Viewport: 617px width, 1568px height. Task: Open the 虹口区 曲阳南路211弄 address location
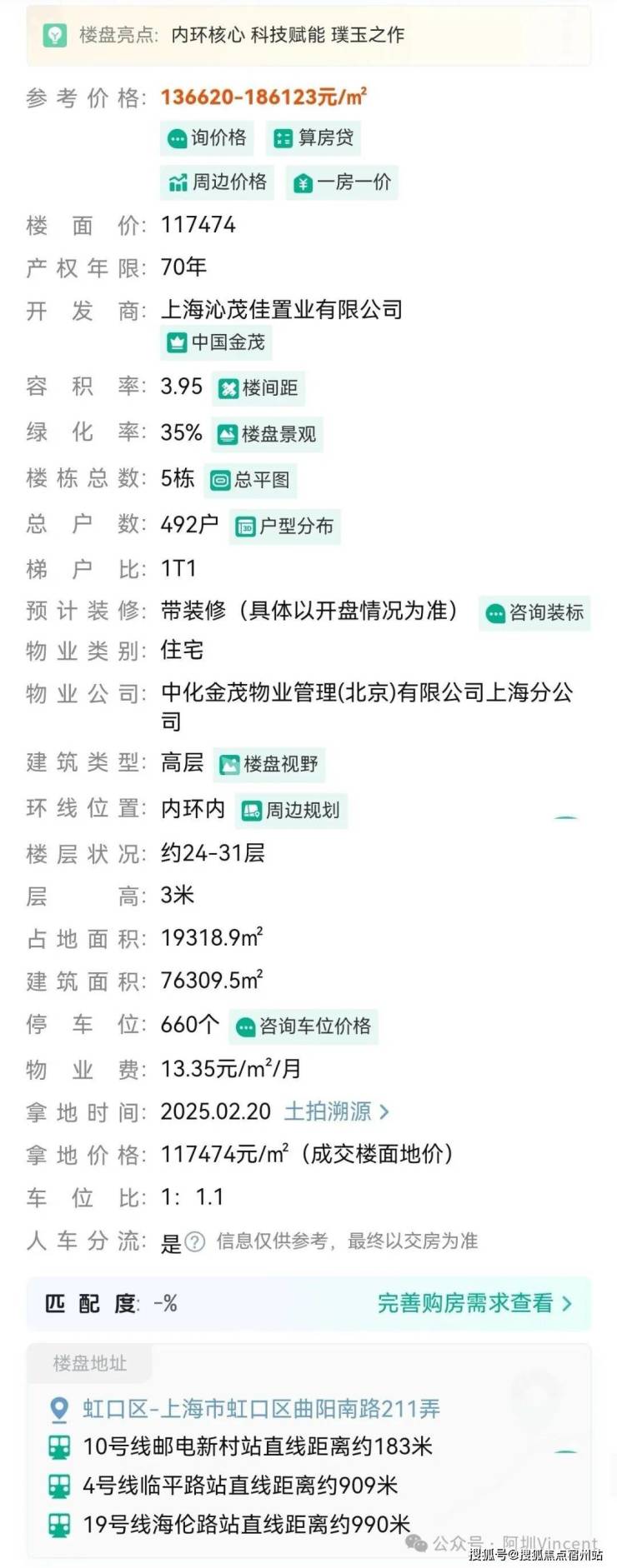pos(260,1410)
